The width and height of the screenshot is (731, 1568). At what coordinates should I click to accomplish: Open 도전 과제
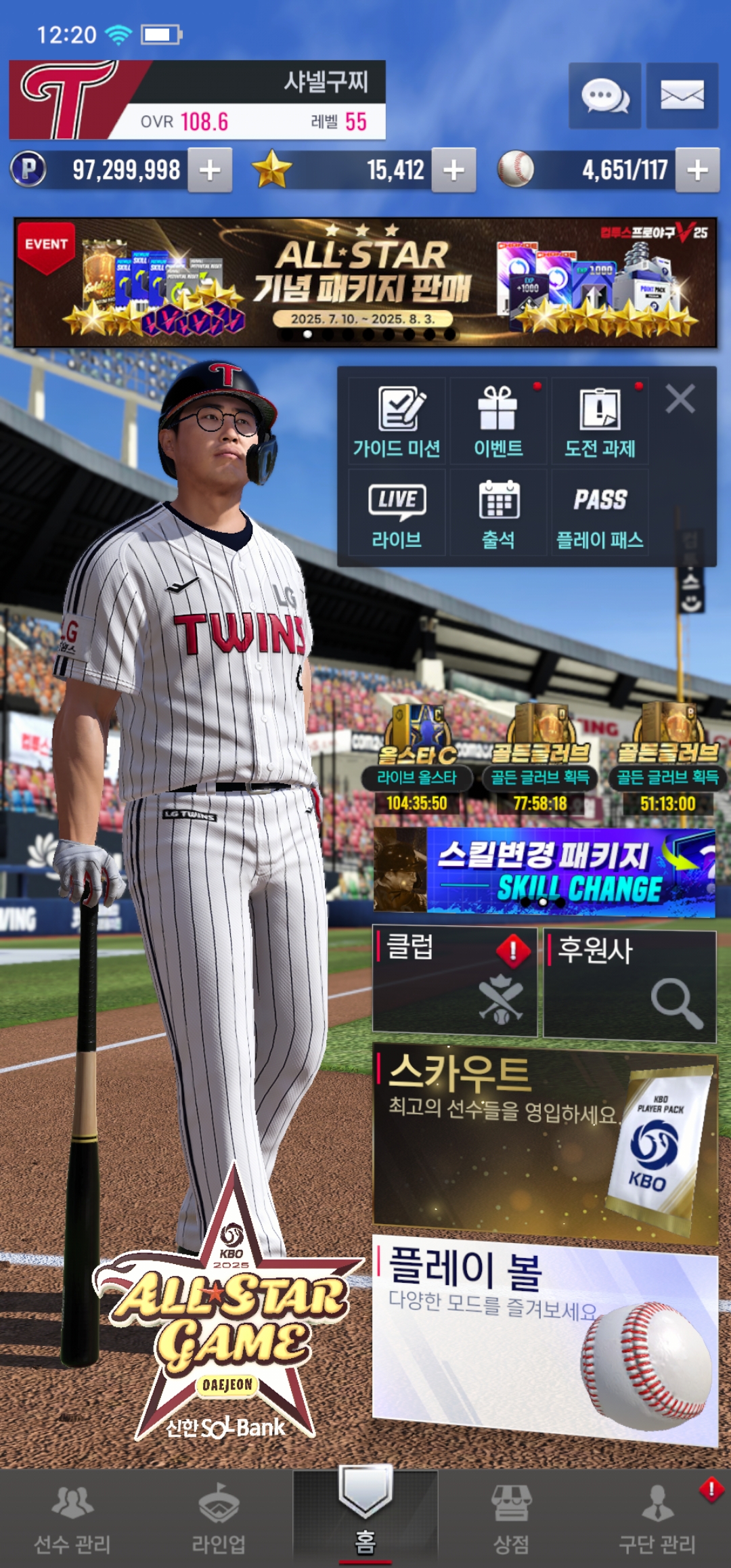600,422
